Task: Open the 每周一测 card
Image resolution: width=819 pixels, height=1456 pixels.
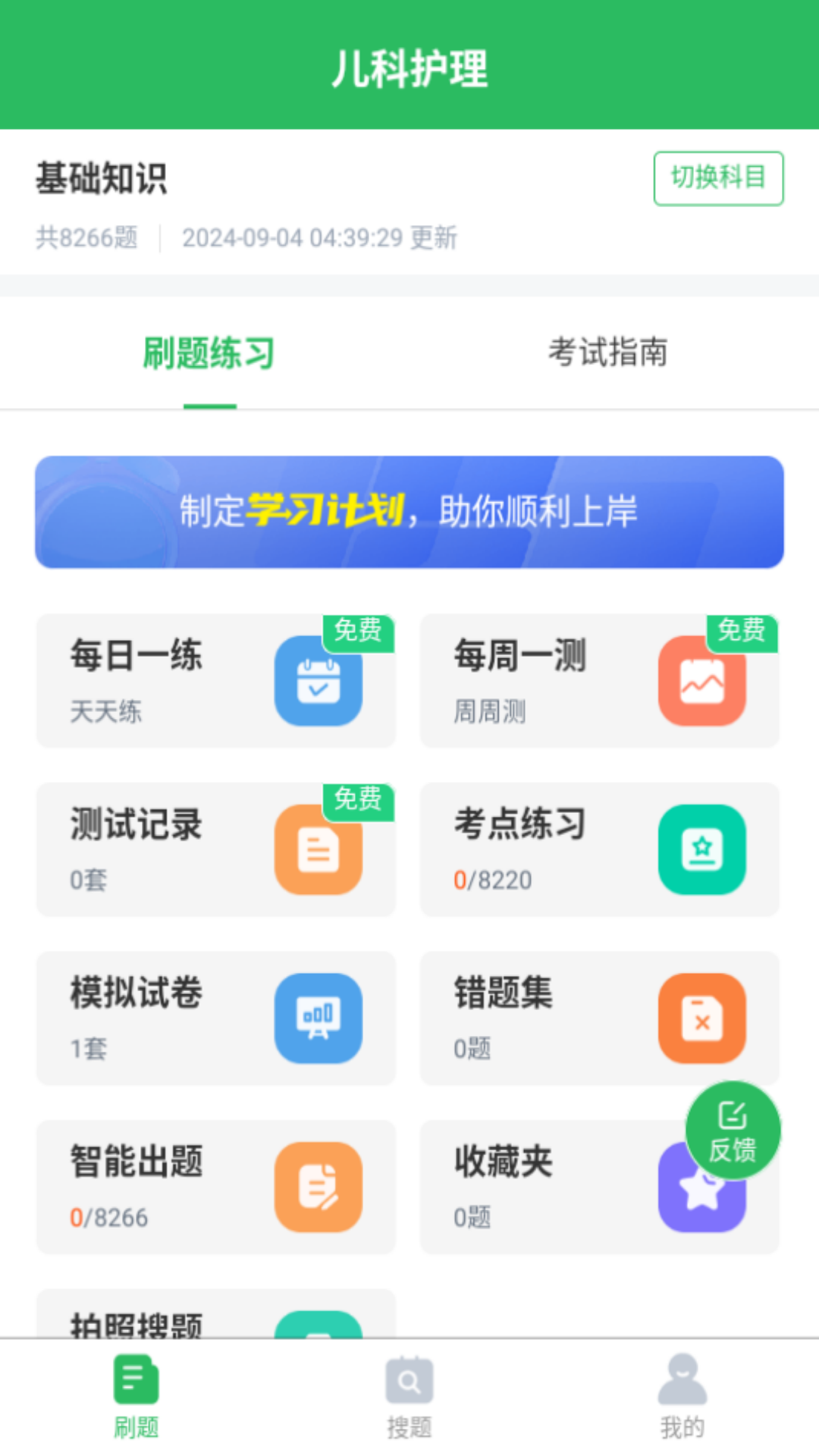Action: (x=600, y=681)
